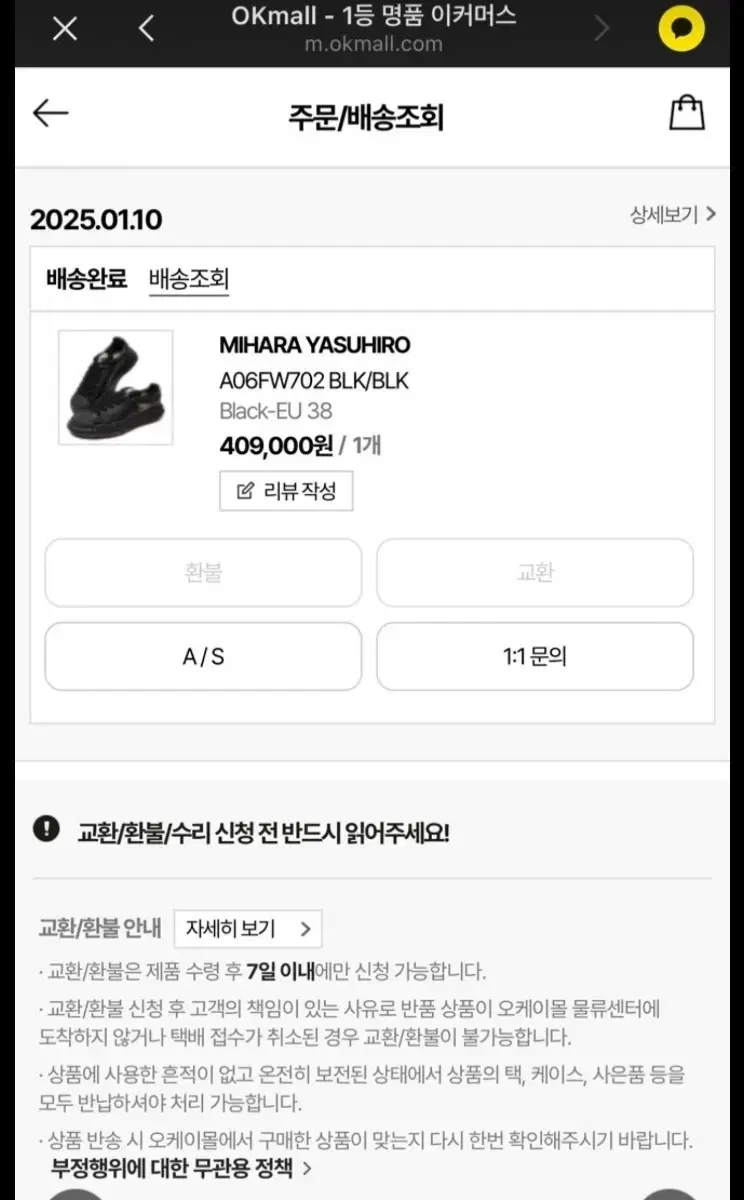
Task: Expand 자세히 보기 under 교환/환불 안내
Action: pyautogui.click(x=248, y=929)
